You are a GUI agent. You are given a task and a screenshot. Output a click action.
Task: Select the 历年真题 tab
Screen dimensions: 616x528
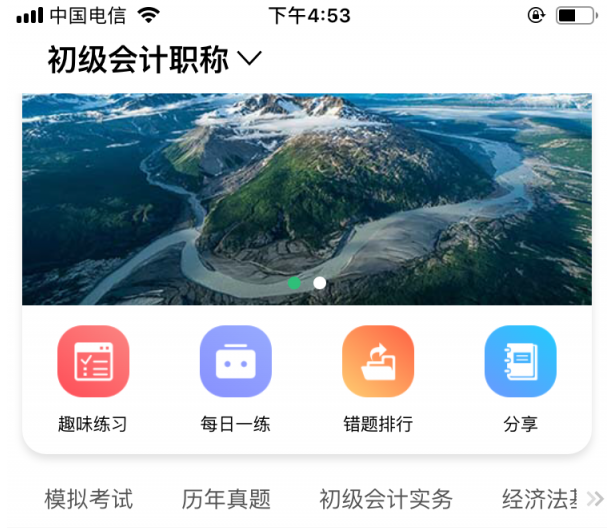pos(226,499)
